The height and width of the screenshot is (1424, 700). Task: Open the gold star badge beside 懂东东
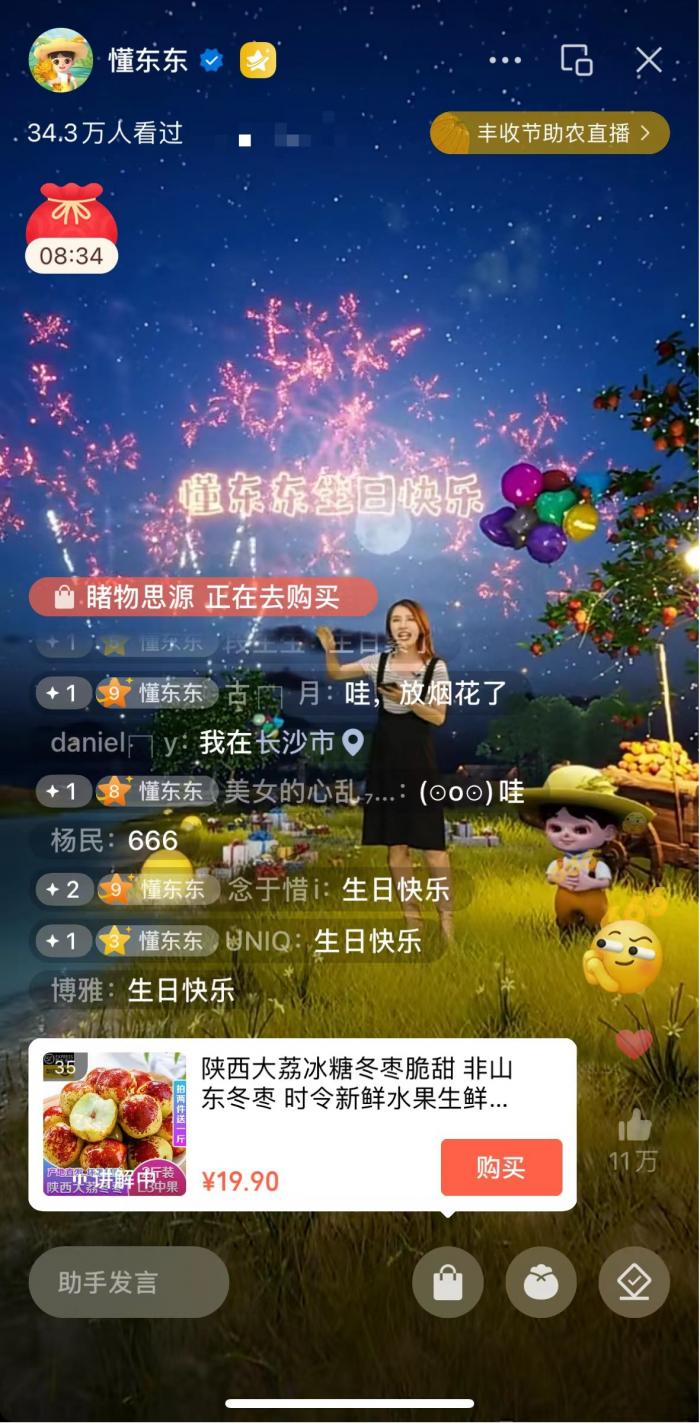pyautogui.click(x=258, y=61)
